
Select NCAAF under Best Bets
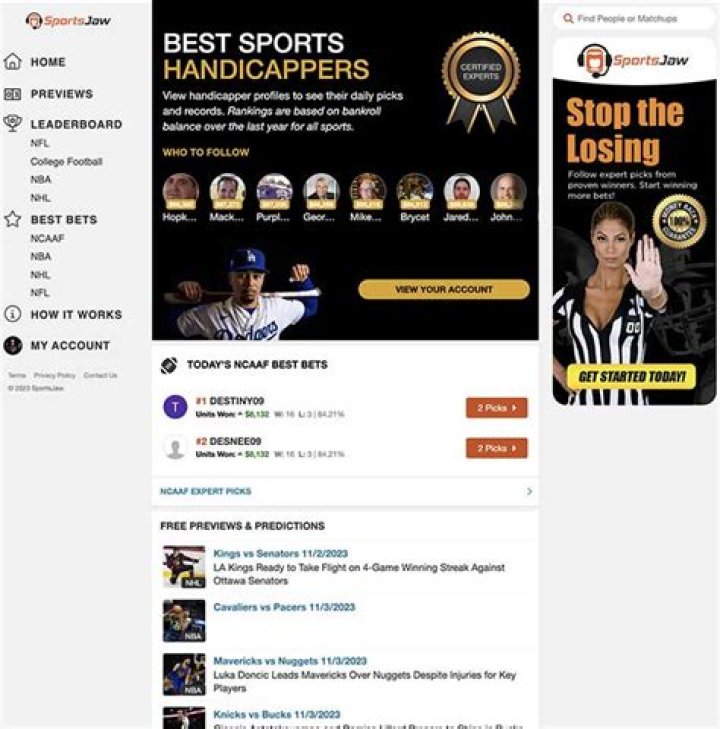pyautogui.click(x=46, y=238)
